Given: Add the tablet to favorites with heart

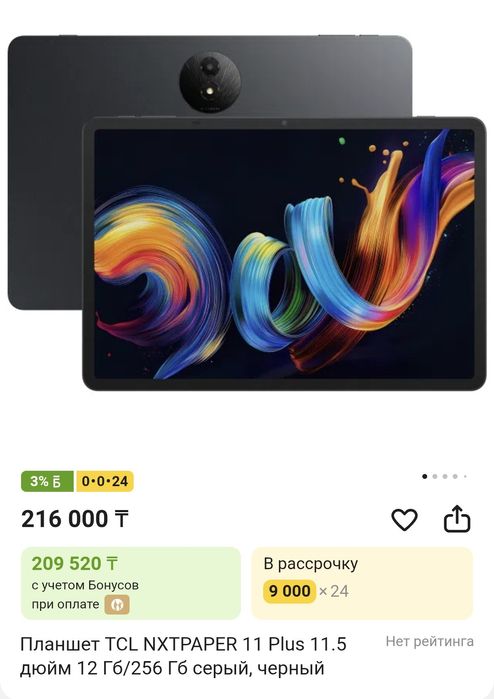Looking at the screenshot, I should click(404, 520).
